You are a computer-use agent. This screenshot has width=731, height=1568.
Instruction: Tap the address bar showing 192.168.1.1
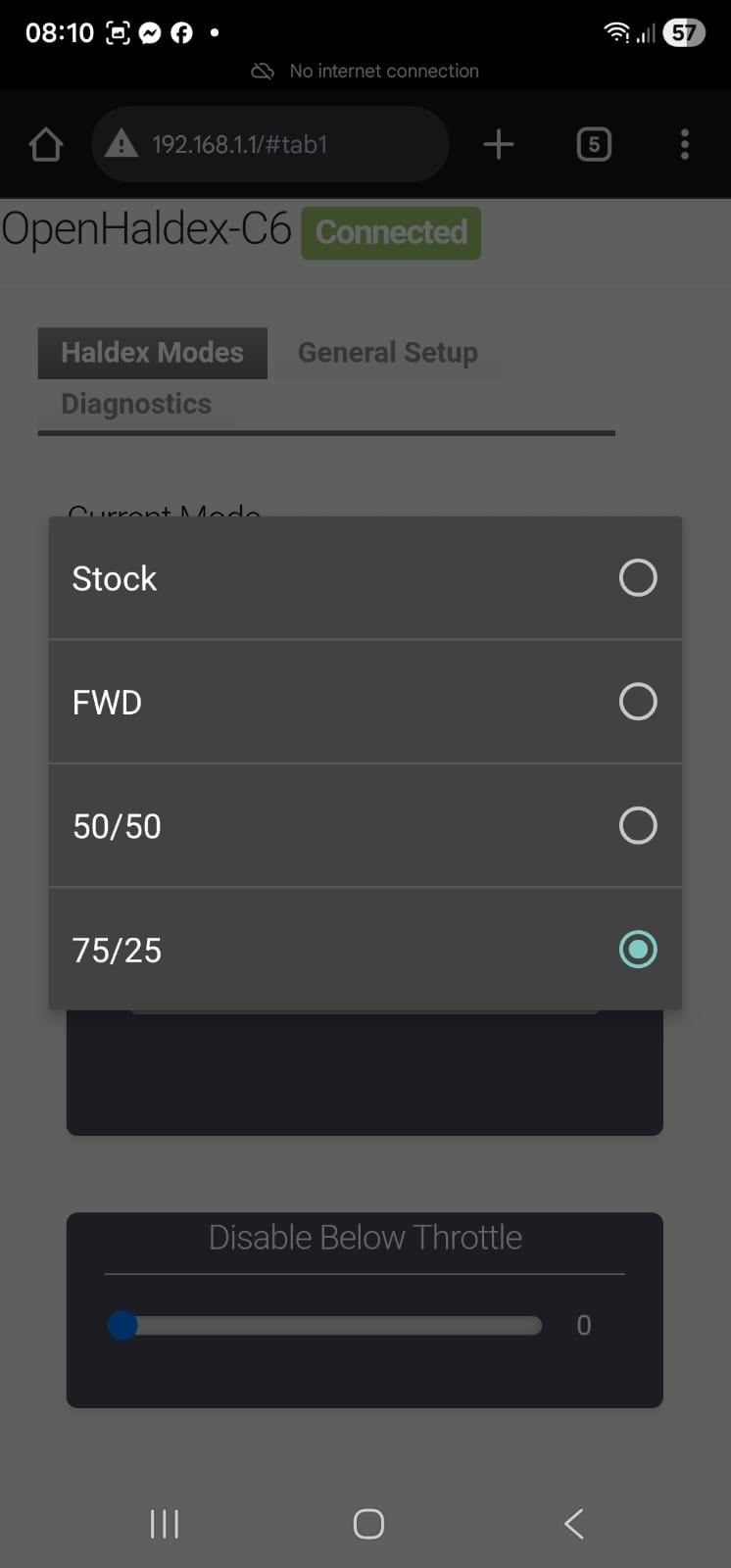[x=269, y=145]
